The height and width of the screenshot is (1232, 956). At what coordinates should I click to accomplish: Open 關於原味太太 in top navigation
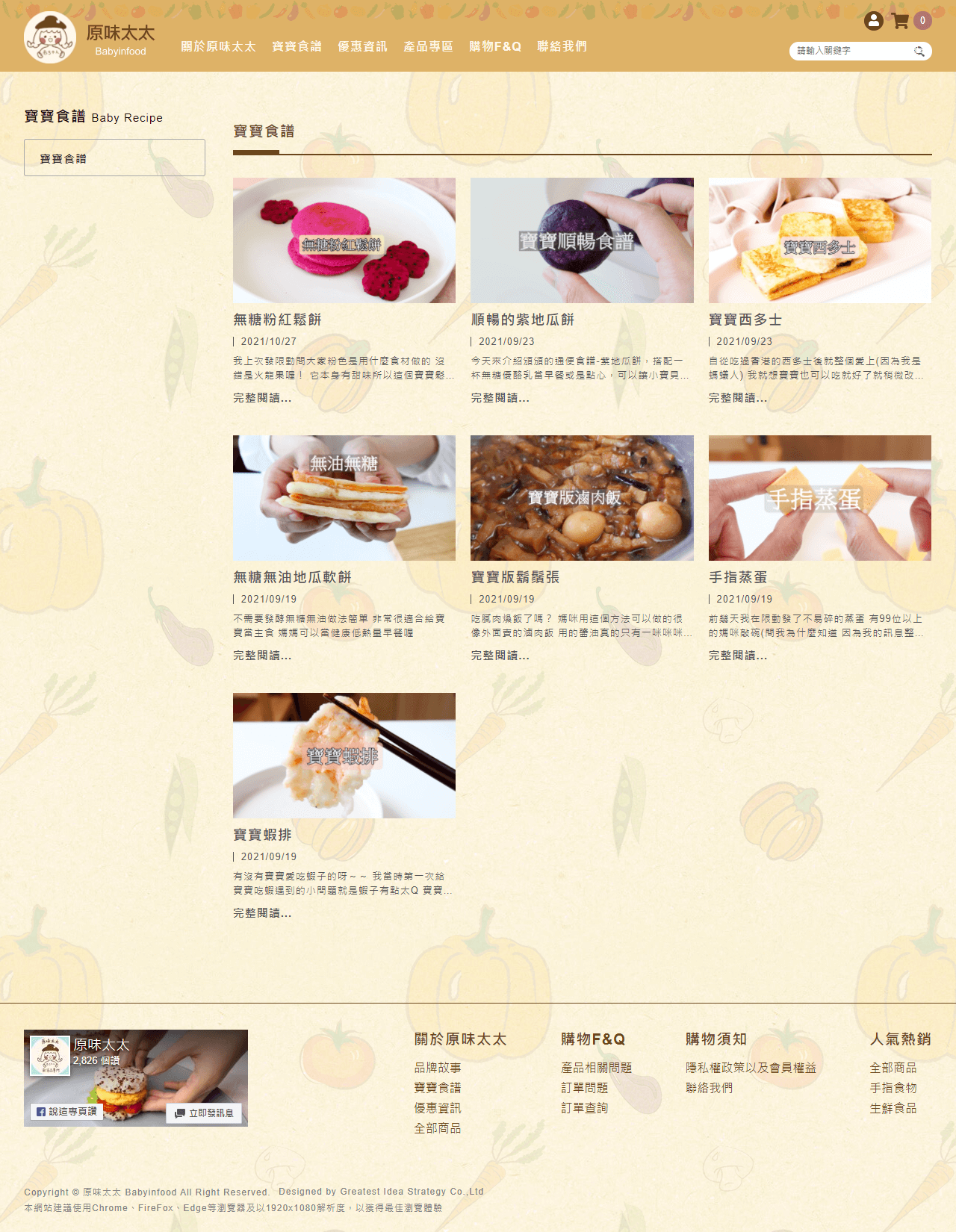[x=218, y=46]
